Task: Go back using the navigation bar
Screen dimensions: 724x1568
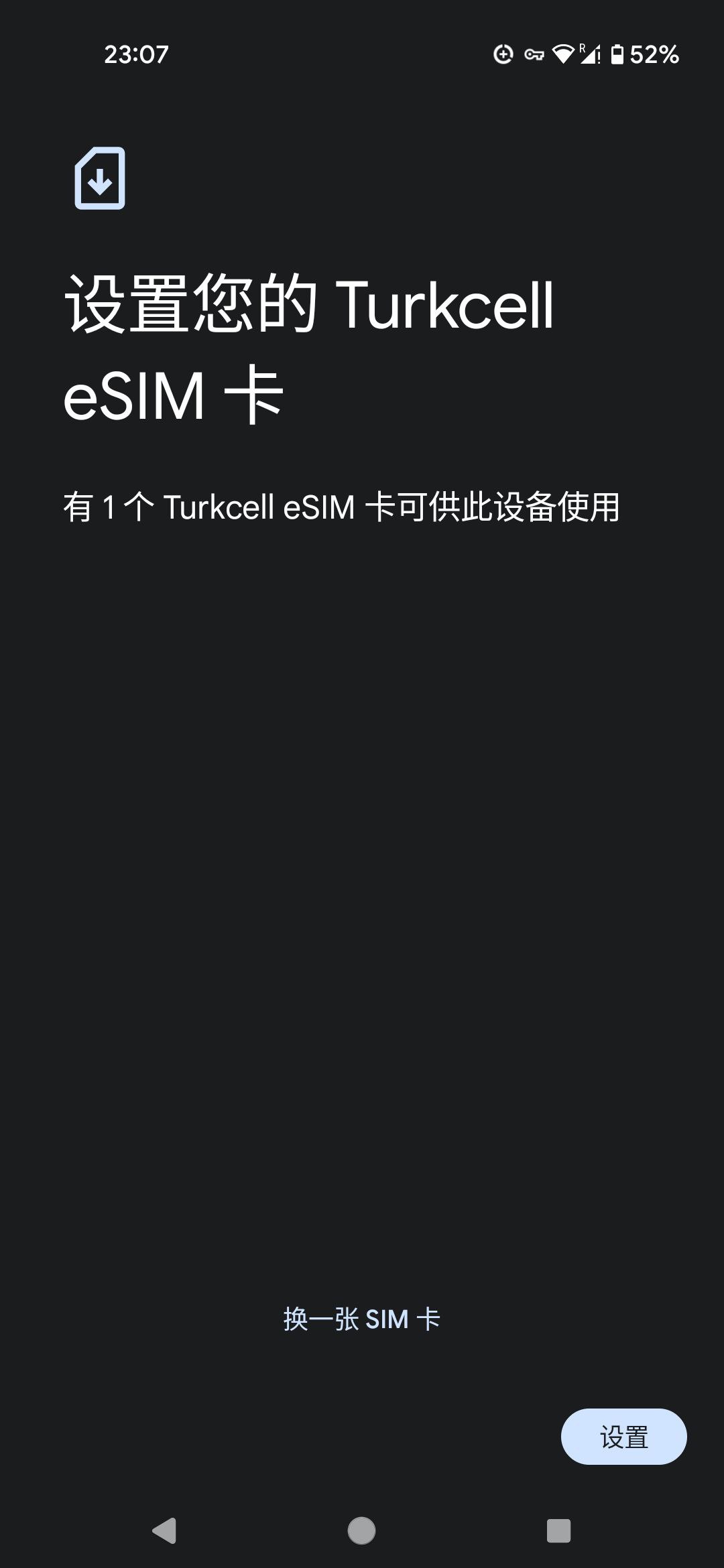Action: (x=164, y=1530)
